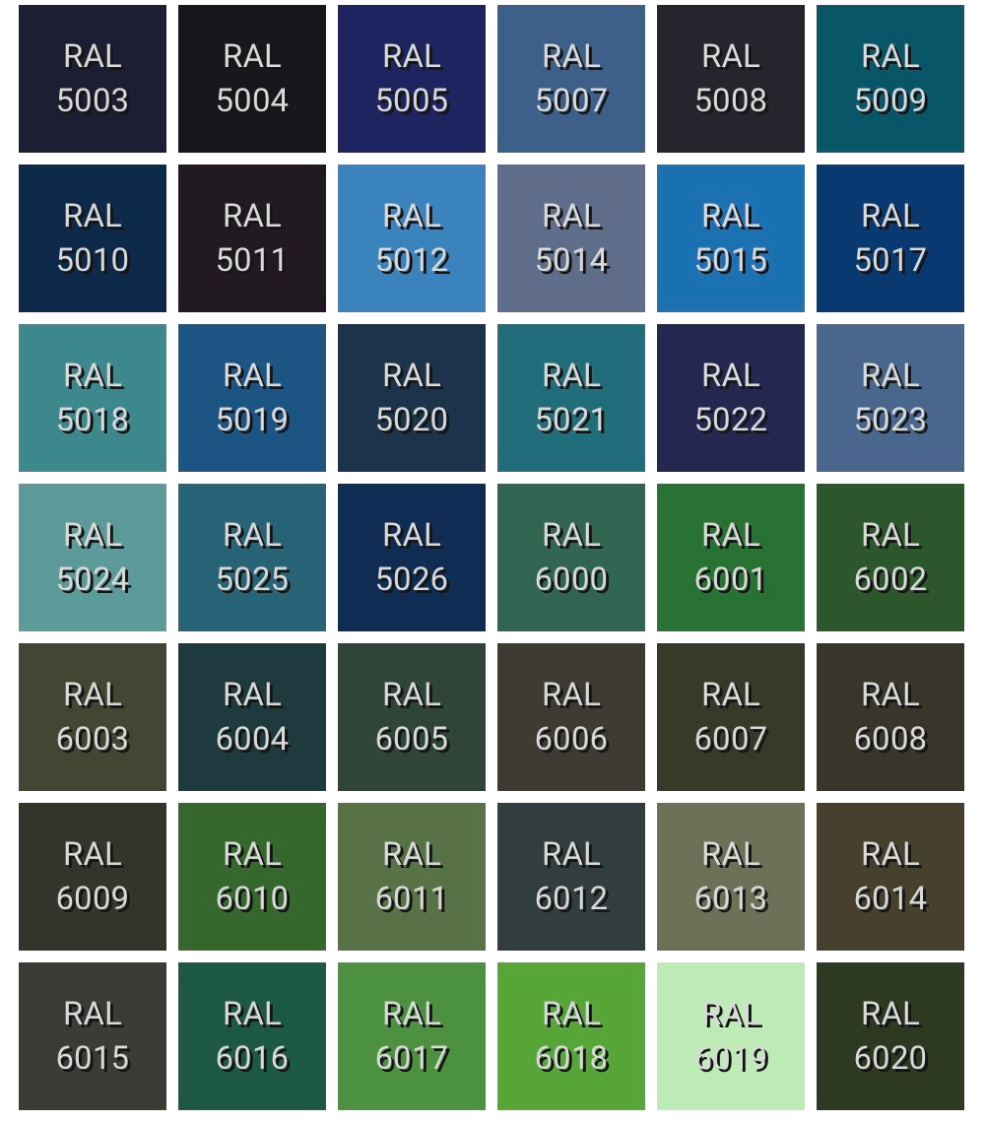
Task: Open the RAL 6006 swatch
Action: (x=571, y=717)
